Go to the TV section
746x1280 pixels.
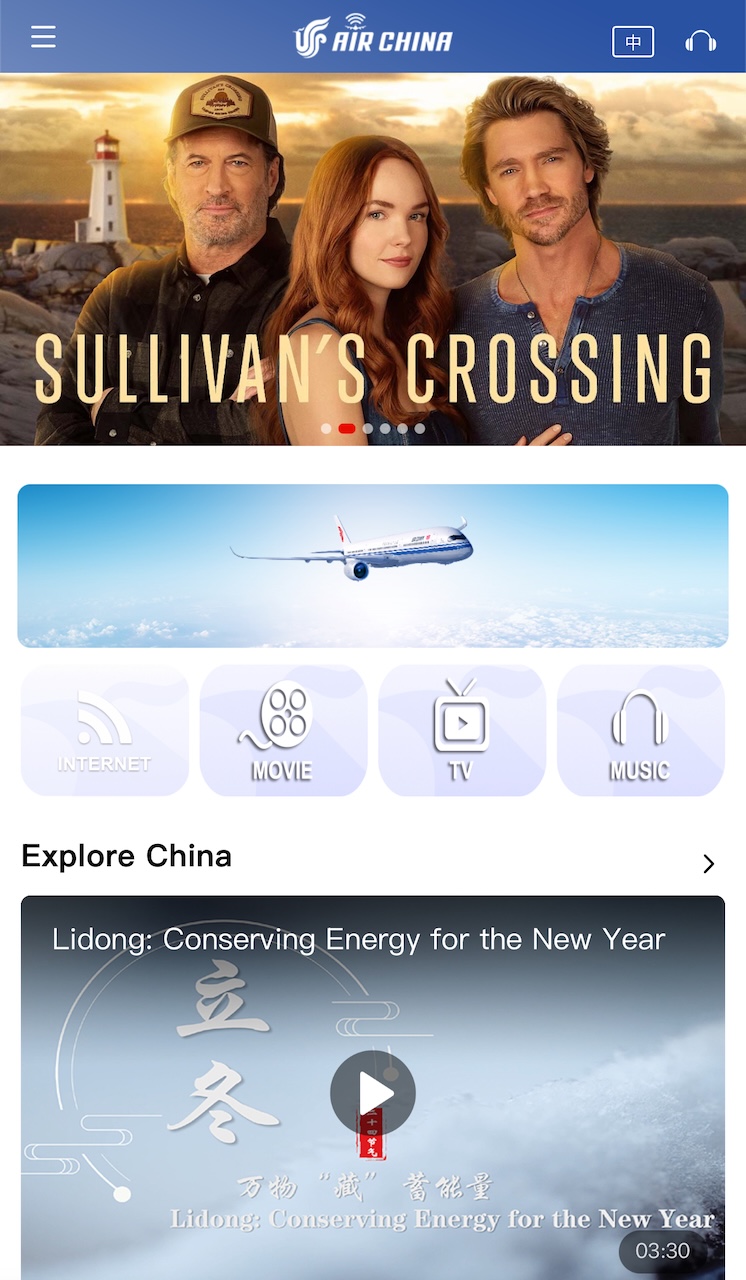[461, 731]
